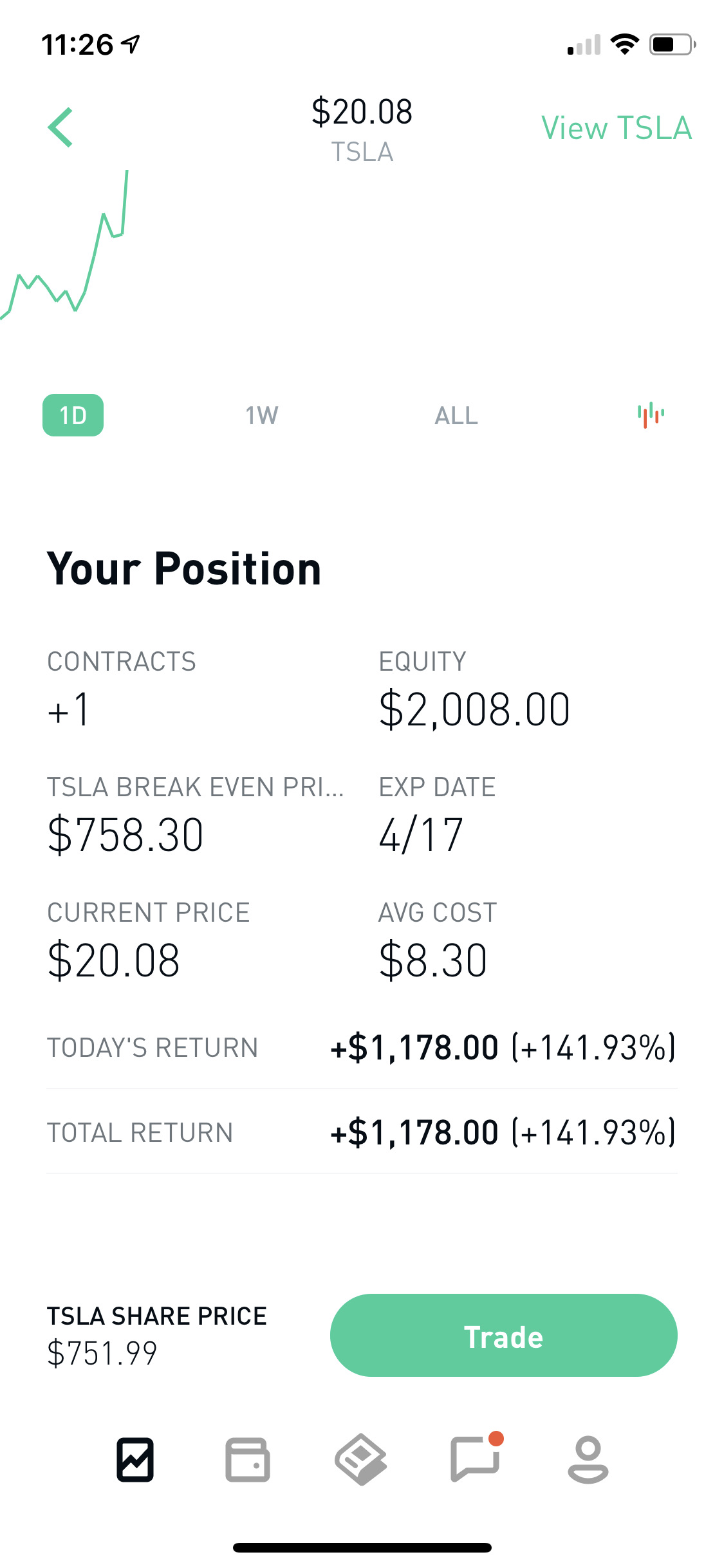This screenshot has height=1568, width=724.
Task: Open the View TSLA link
Action: click(x=616, y=127)
